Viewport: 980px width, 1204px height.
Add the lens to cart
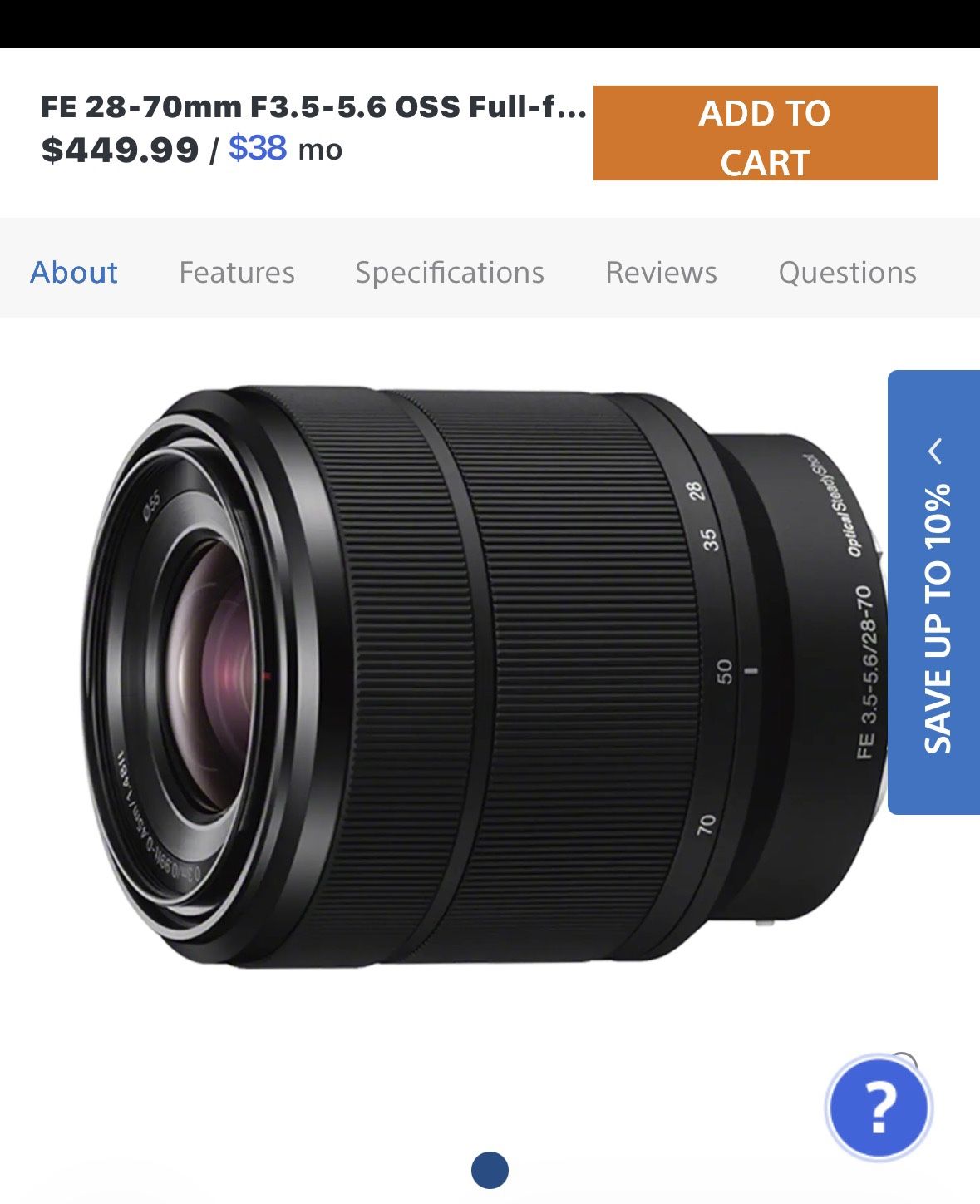tap(765, 133)
